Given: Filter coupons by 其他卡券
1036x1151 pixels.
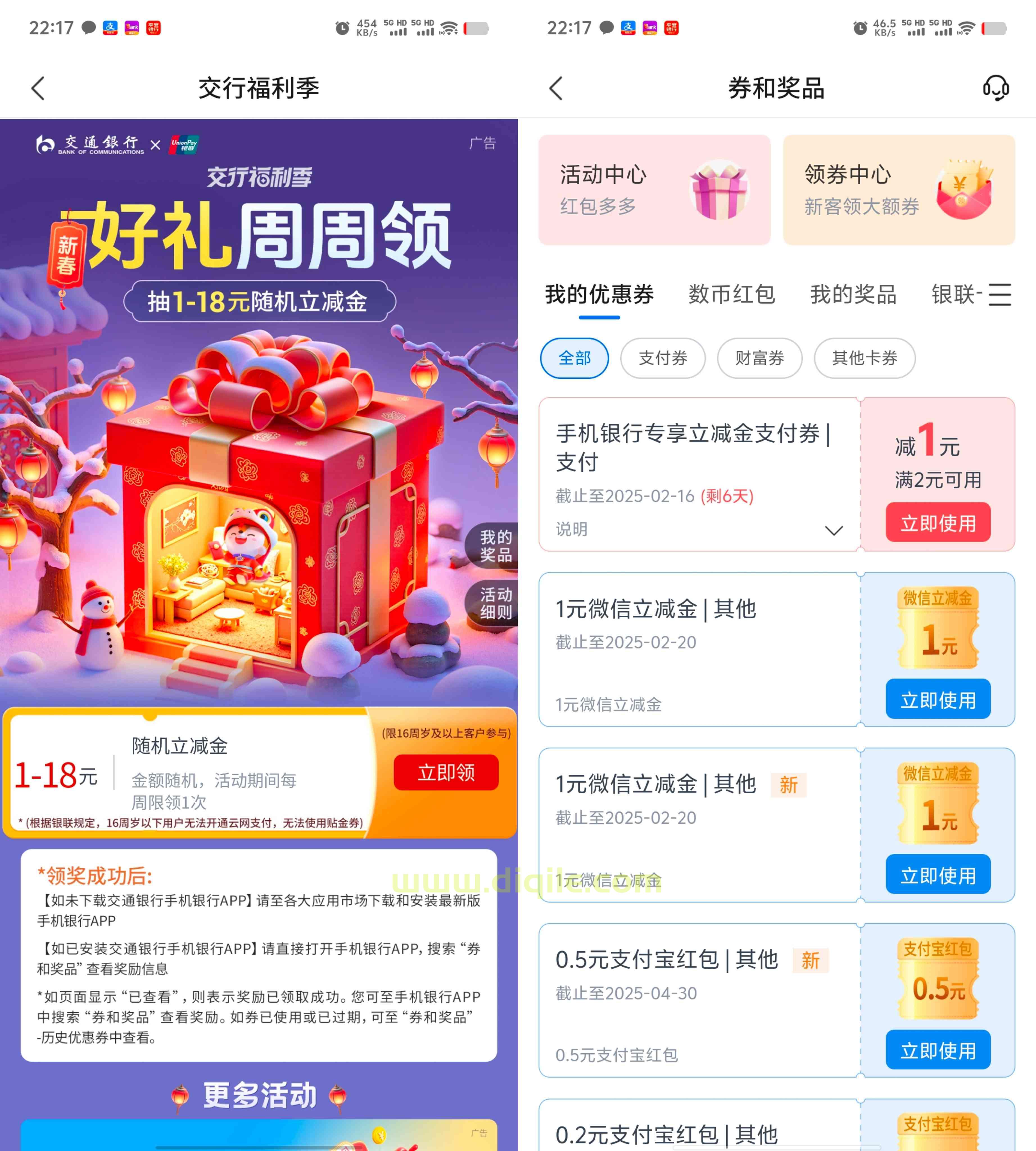Looking at the screenshot, I should tap(864, 358).
